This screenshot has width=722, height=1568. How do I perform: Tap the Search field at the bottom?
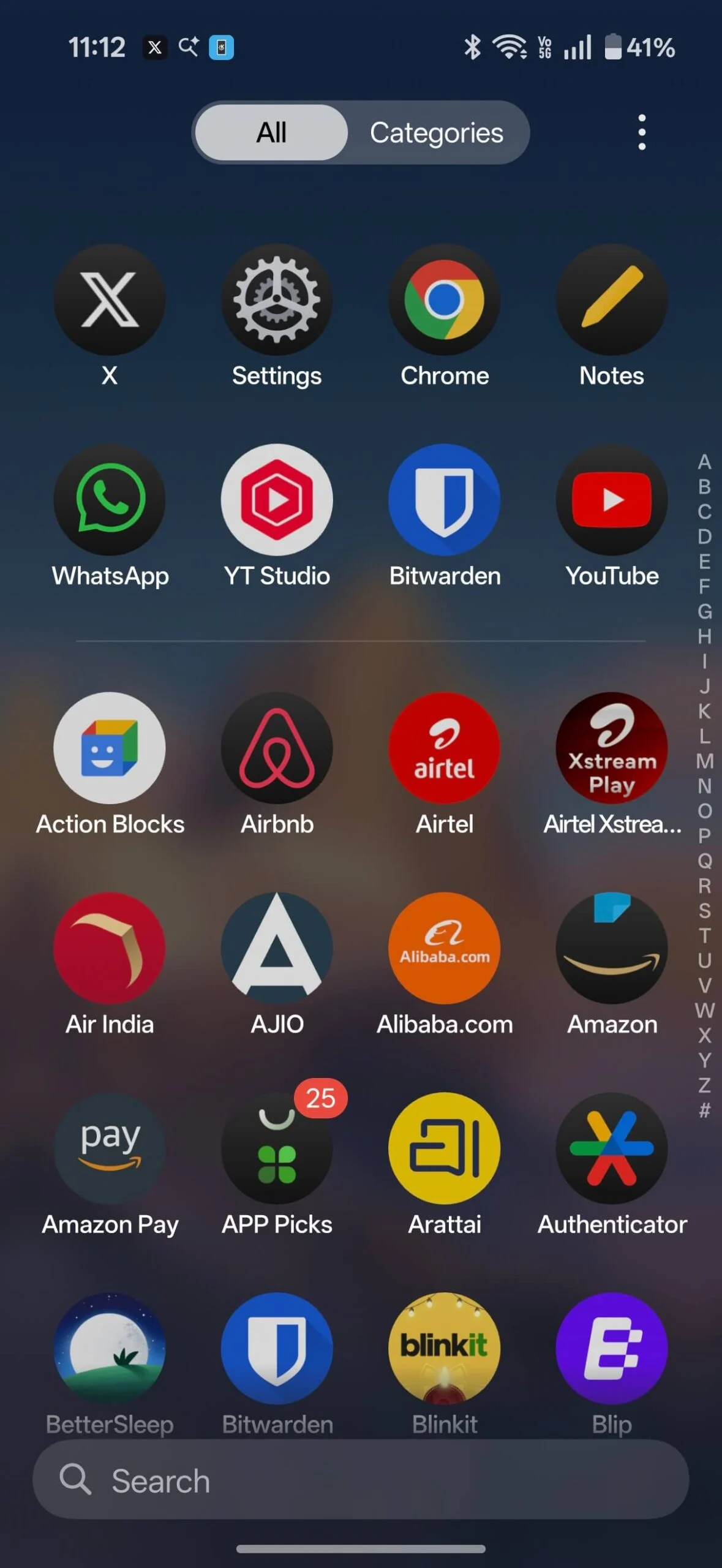[x=360, y=1480]
